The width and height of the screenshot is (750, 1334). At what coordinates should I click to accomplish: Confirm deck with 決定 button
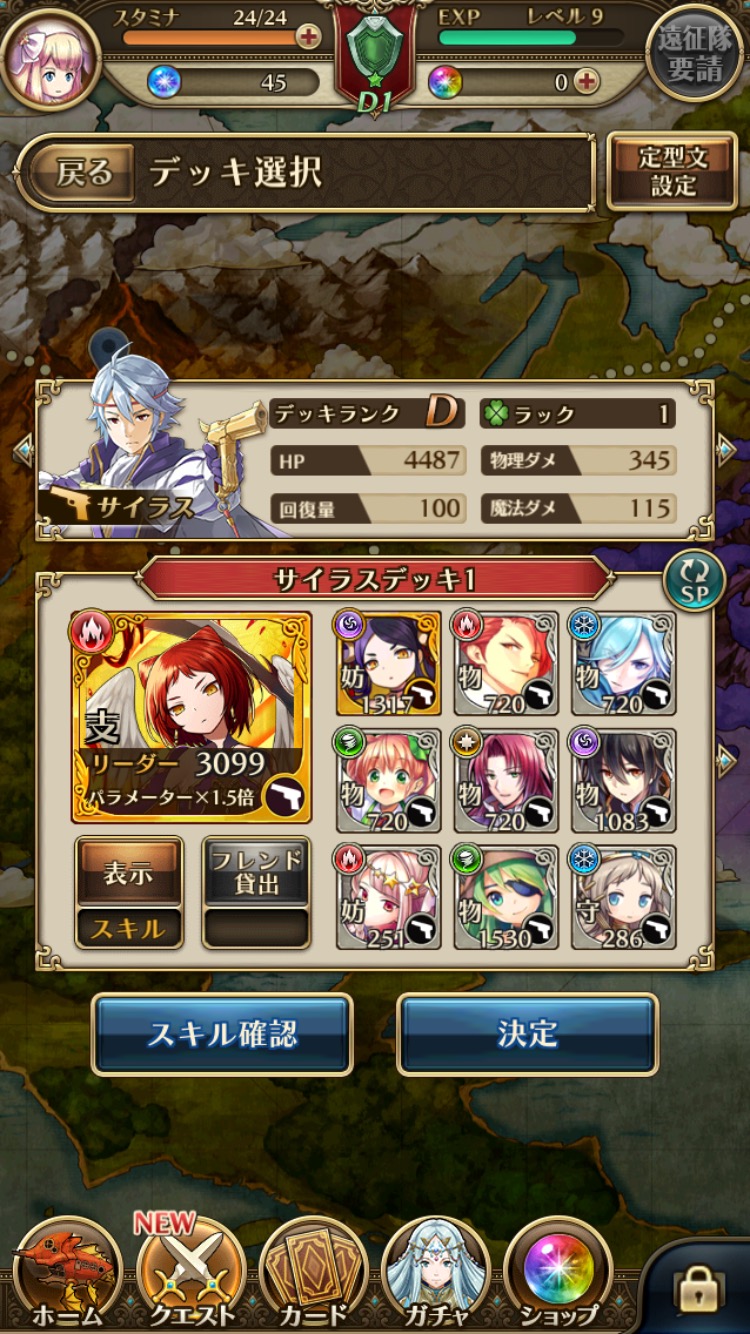pos(527,1034)
